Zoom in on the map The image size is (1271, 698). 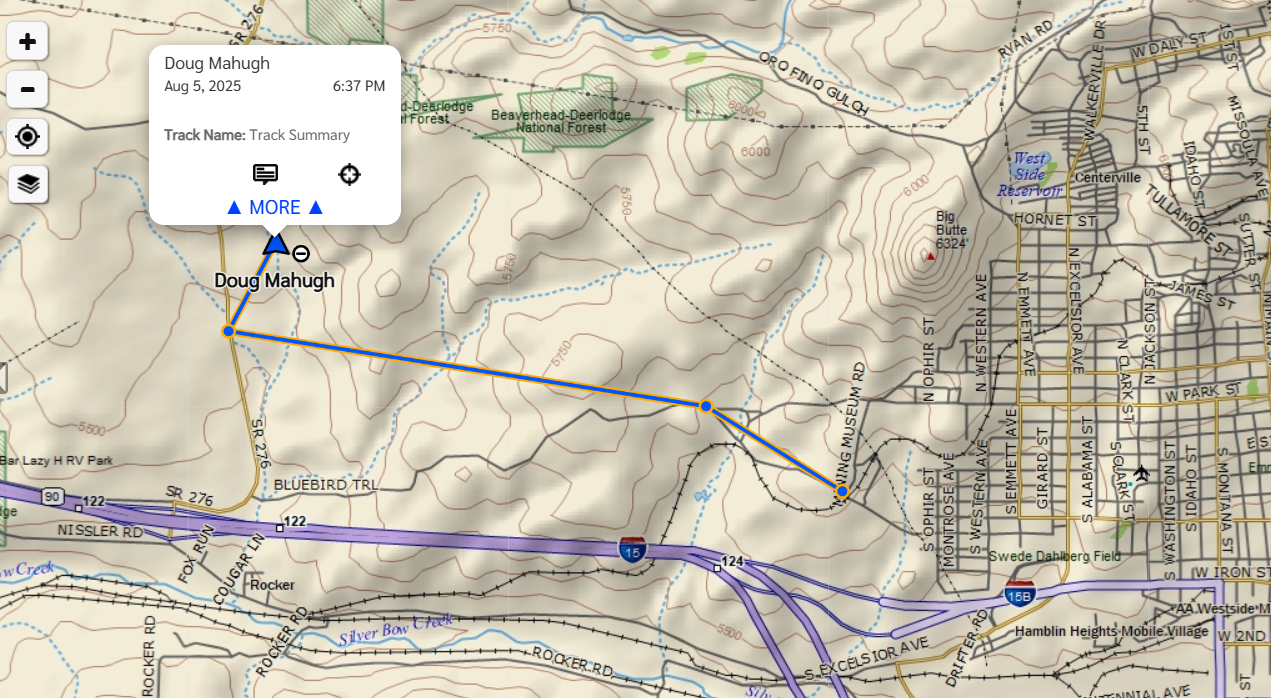28,42
